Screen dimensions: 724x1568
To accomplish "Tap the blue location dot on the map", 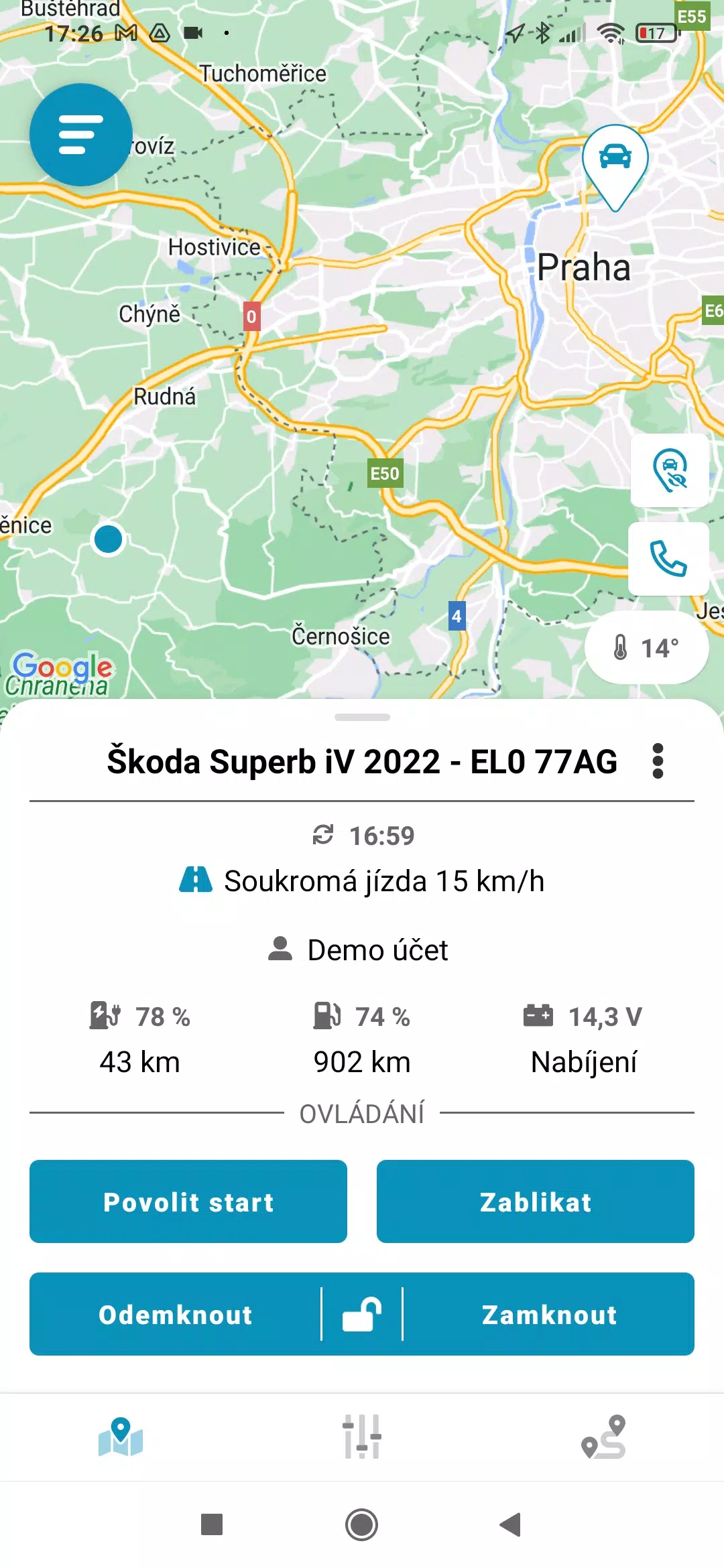I will coord(108,539).
